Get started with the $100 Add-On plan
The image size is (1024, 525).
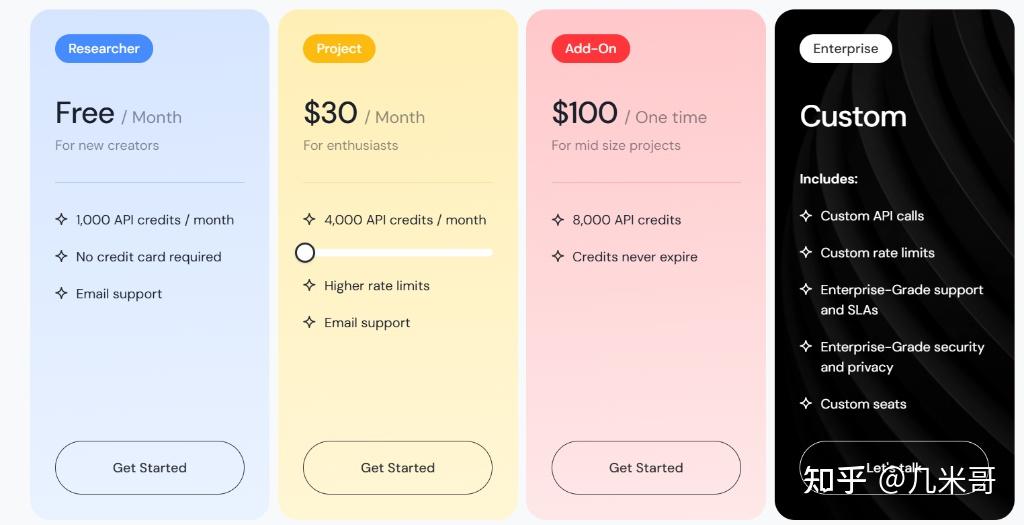[645, 468]
